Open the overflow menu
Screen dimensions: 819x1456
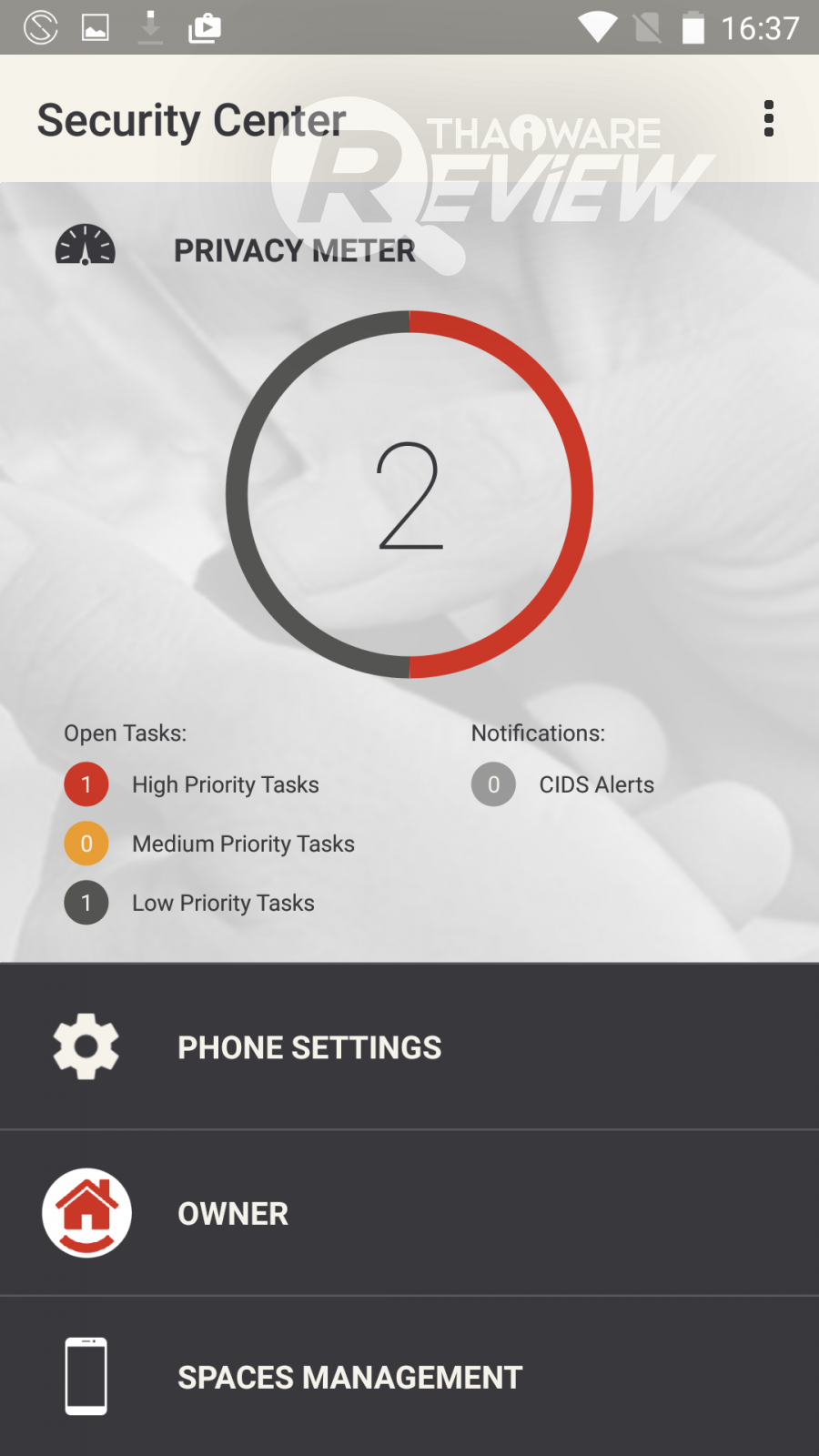769,118
